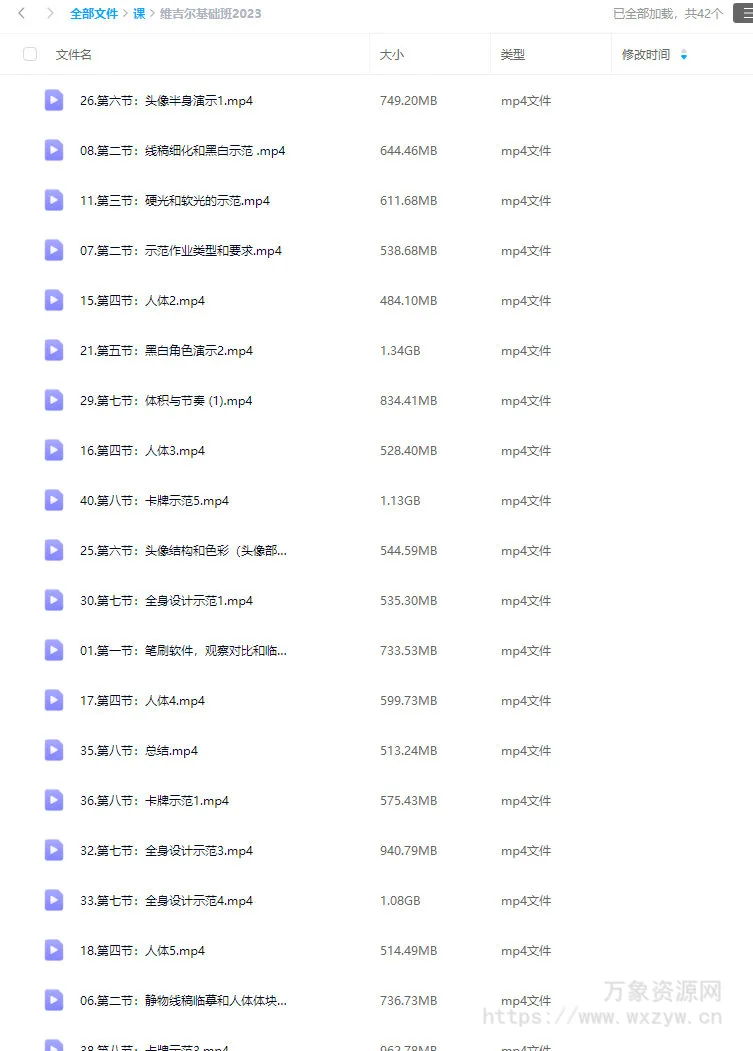Open 08.第二节:线稿细化和黑白示范.mp4
Screen dimensions: 753x1051
182,151
